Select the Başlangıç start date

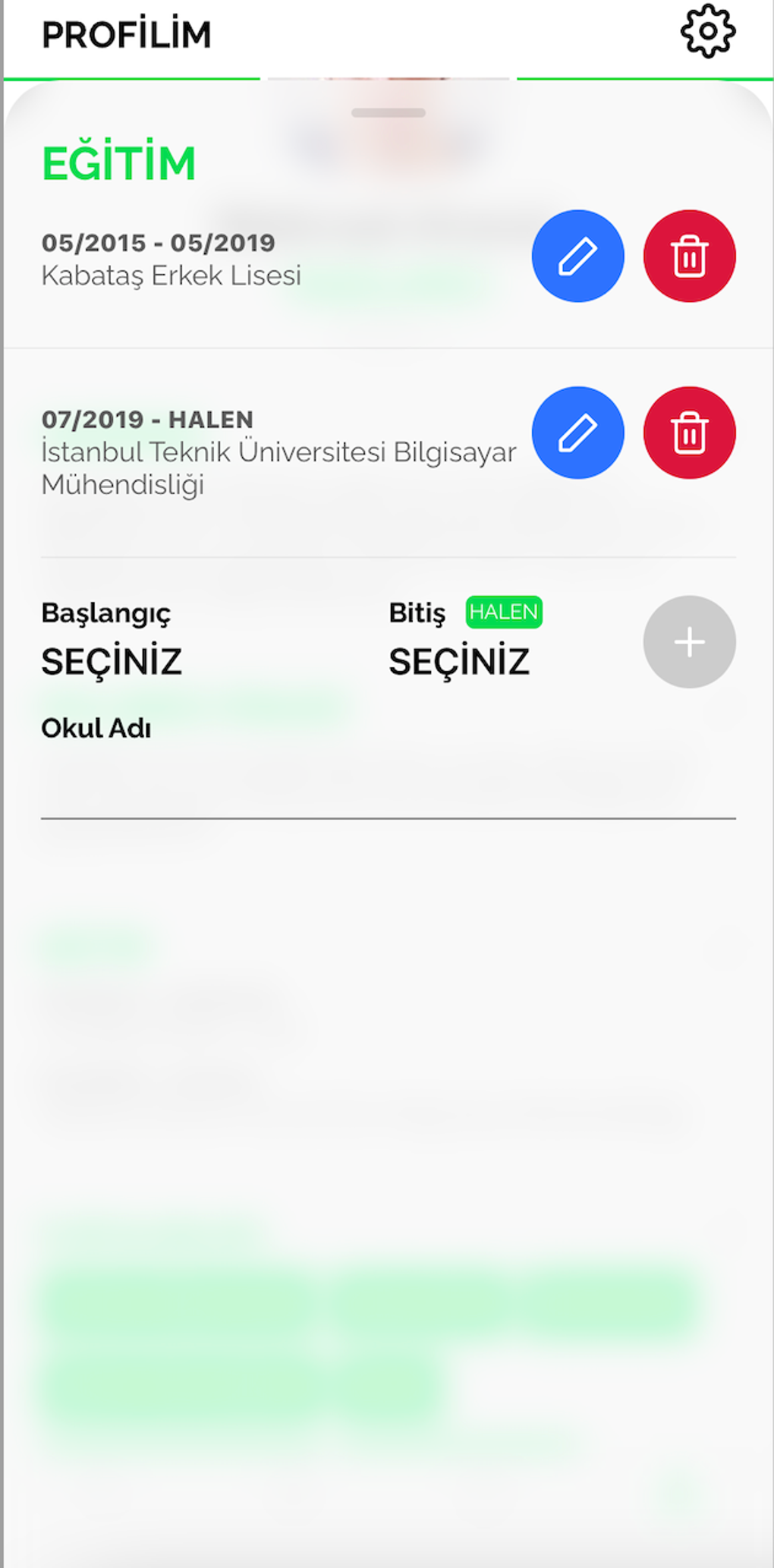[x=112, y=662]
